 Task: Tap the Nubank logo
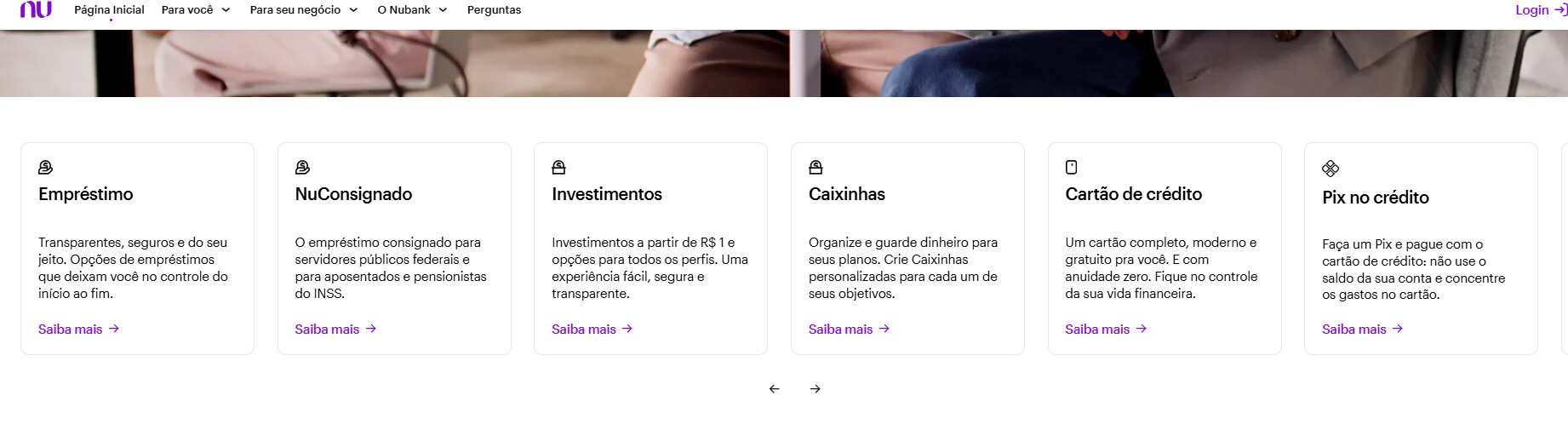(36, 10)
